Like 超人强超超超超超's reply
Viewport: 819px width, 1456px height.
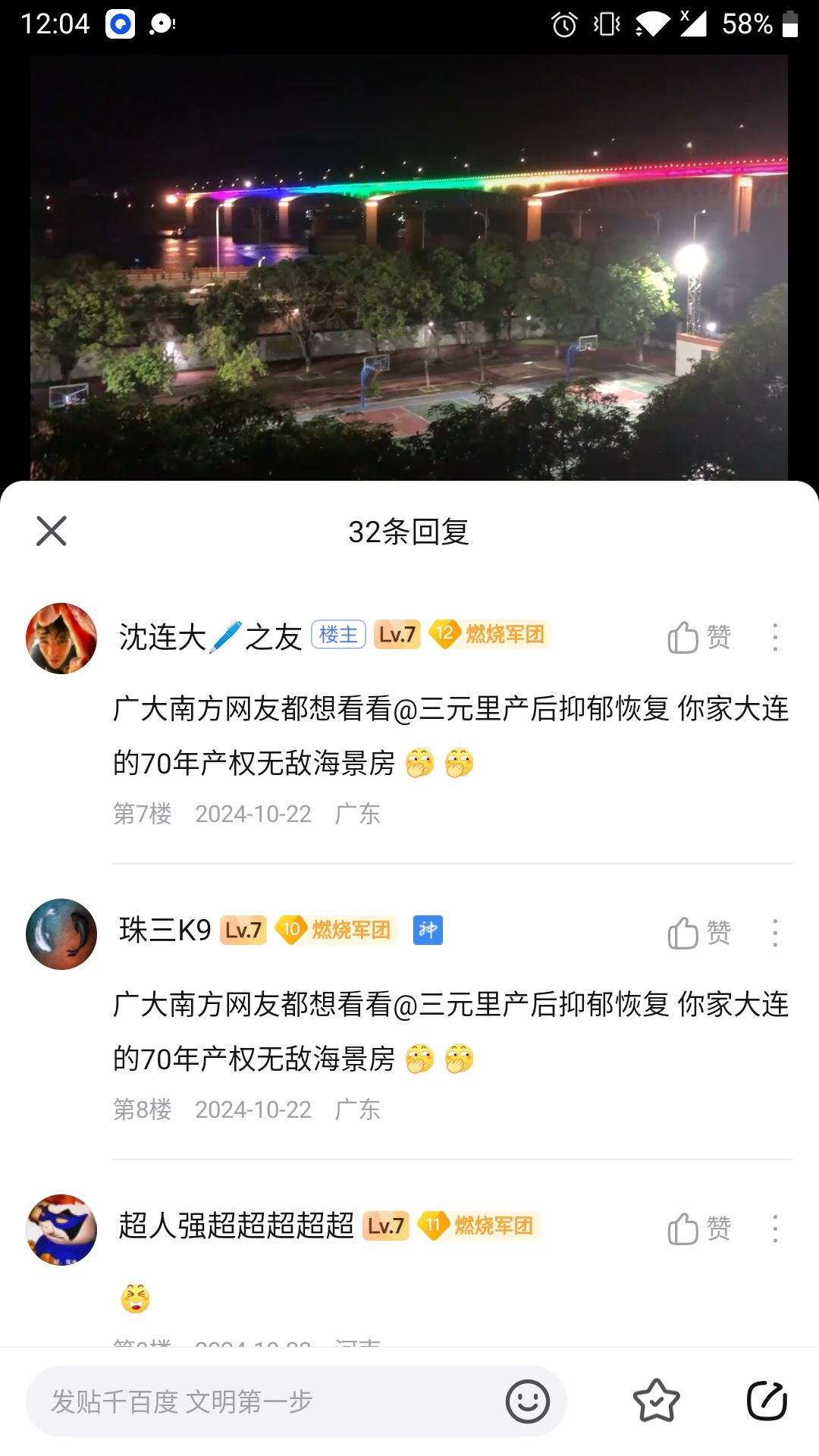698,1228
